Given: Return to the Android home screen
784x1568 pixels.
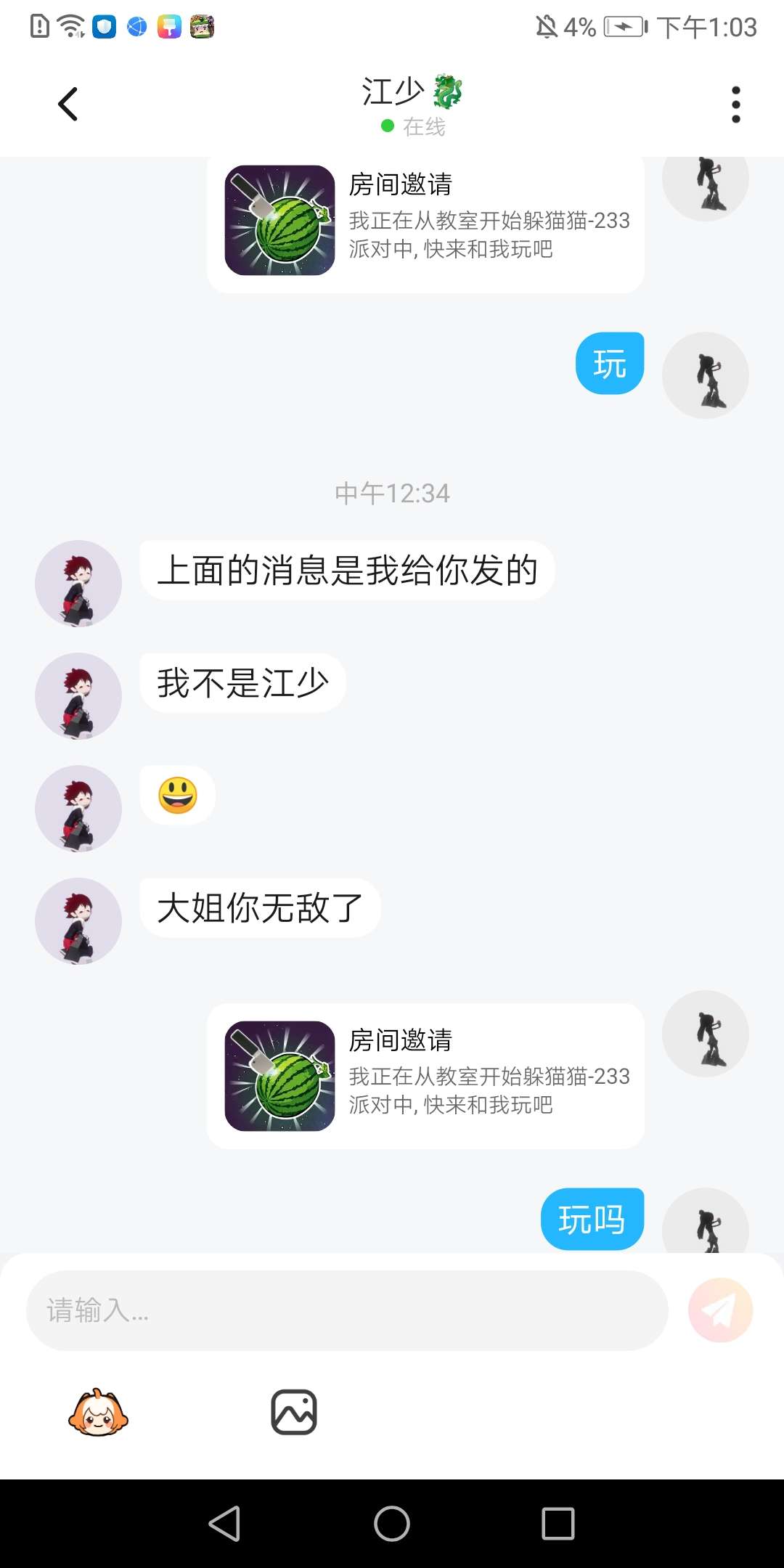Looking at the screenshot, I should 392,1523.
